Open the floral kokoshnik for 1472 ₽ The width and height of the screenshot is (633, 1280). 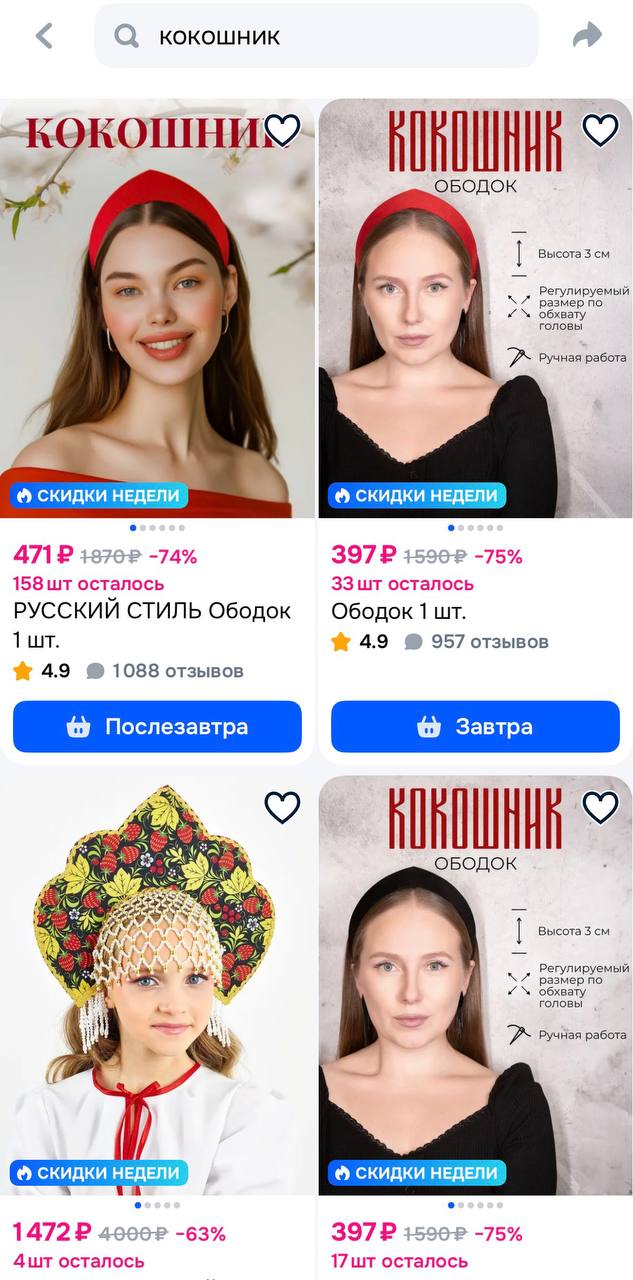(x=157, y=990)
